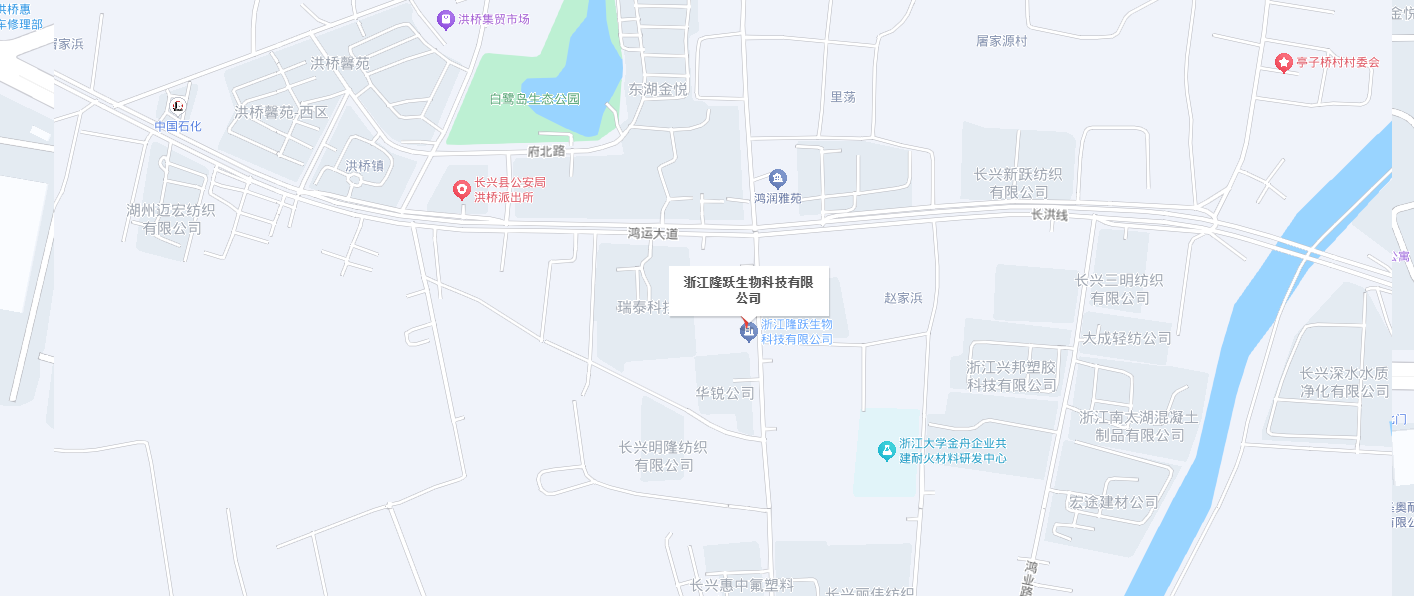
Task: Select the 洪桥集贸市场 marker on the map
Action: [446, 19]
